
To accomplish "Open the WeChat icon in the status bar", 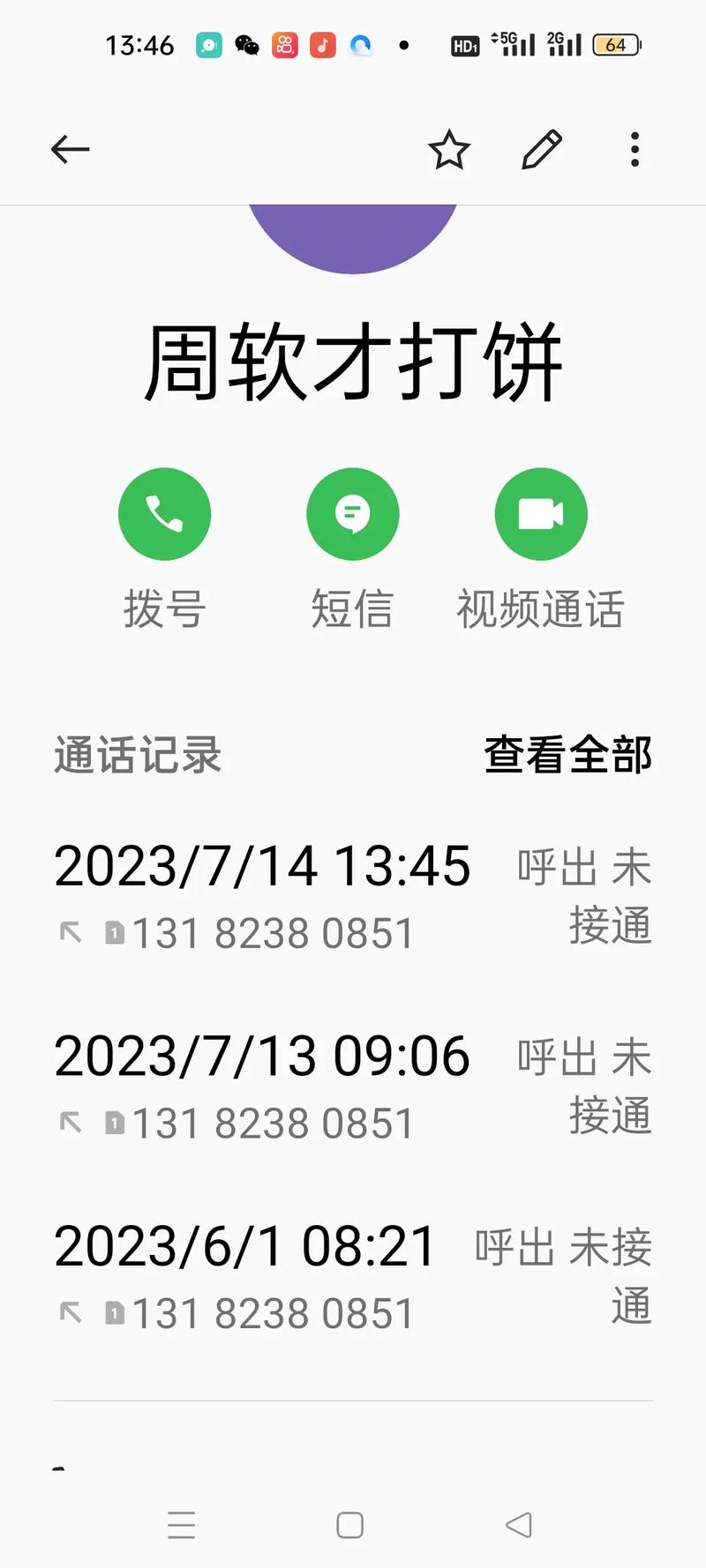I will [247, 44].
